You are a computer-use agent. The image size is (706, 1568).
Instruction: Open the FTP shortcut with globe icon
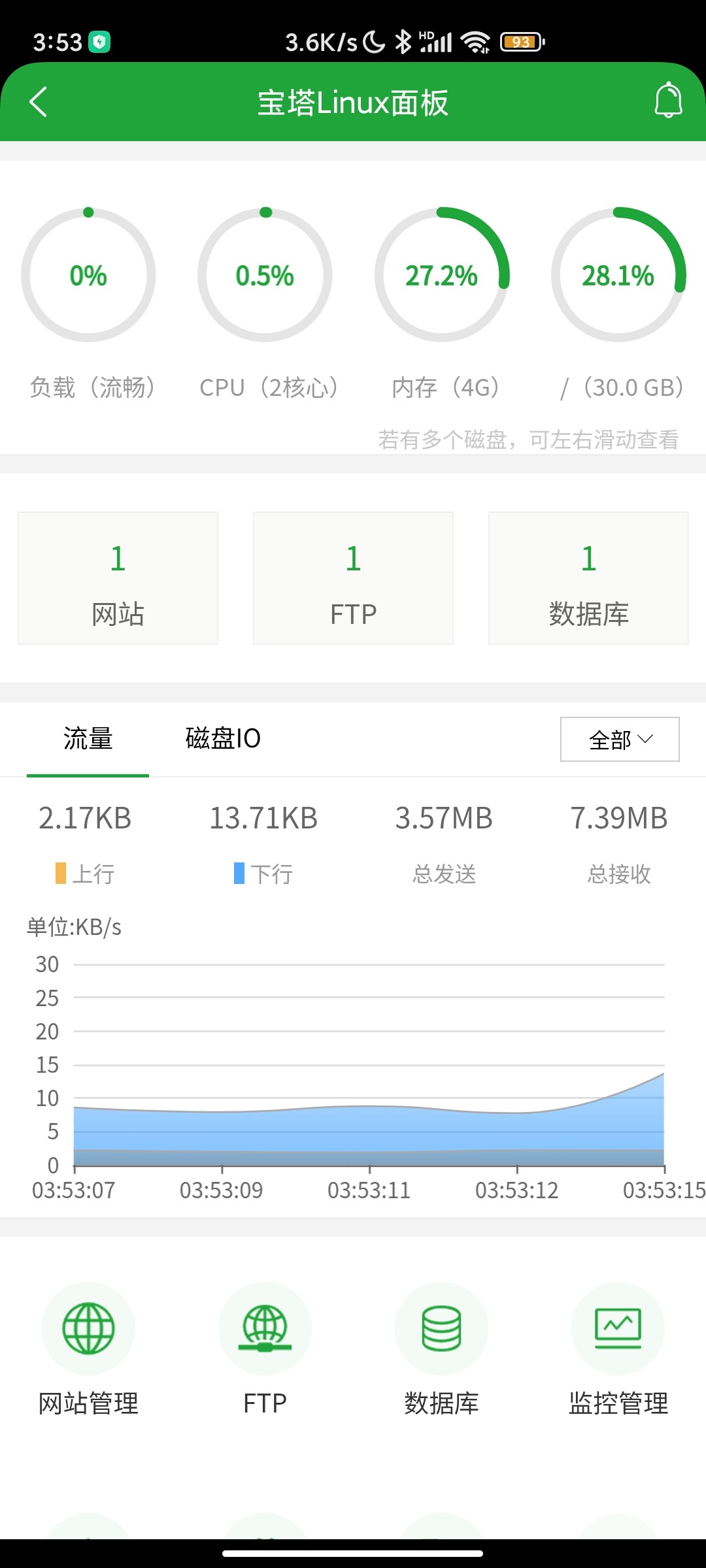click(x=265, y=1349)
